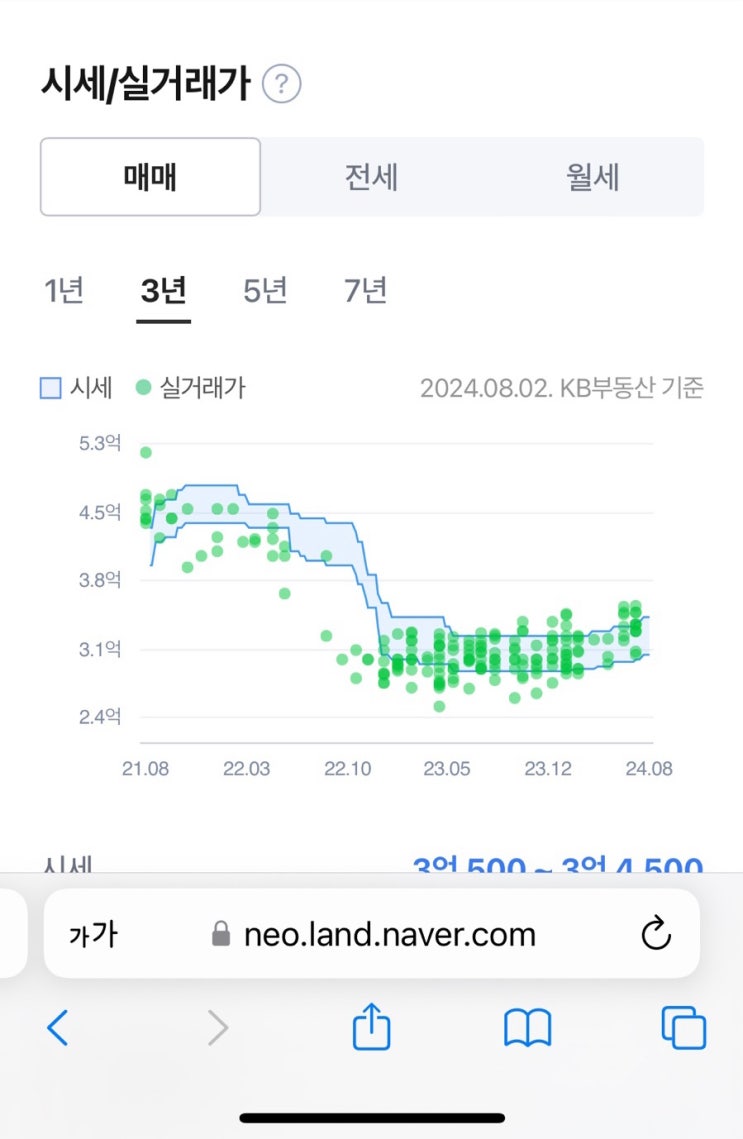This screenshot has height=1139, width=743.
Task: Share this page
Action: click(371, 1026)
